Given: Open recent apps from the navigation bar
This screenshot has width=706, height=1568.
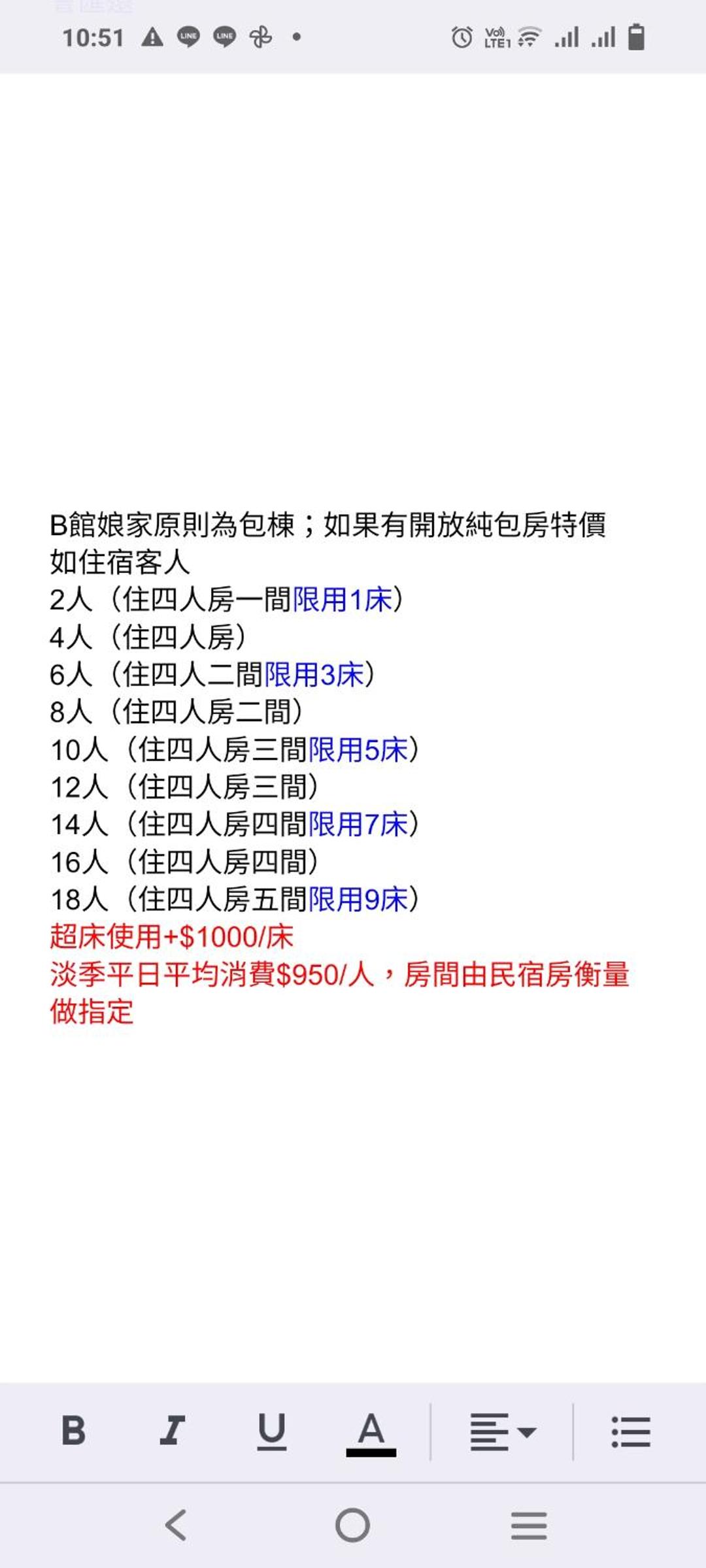Looking at the screenshot, I should (x=528, y=1525).
